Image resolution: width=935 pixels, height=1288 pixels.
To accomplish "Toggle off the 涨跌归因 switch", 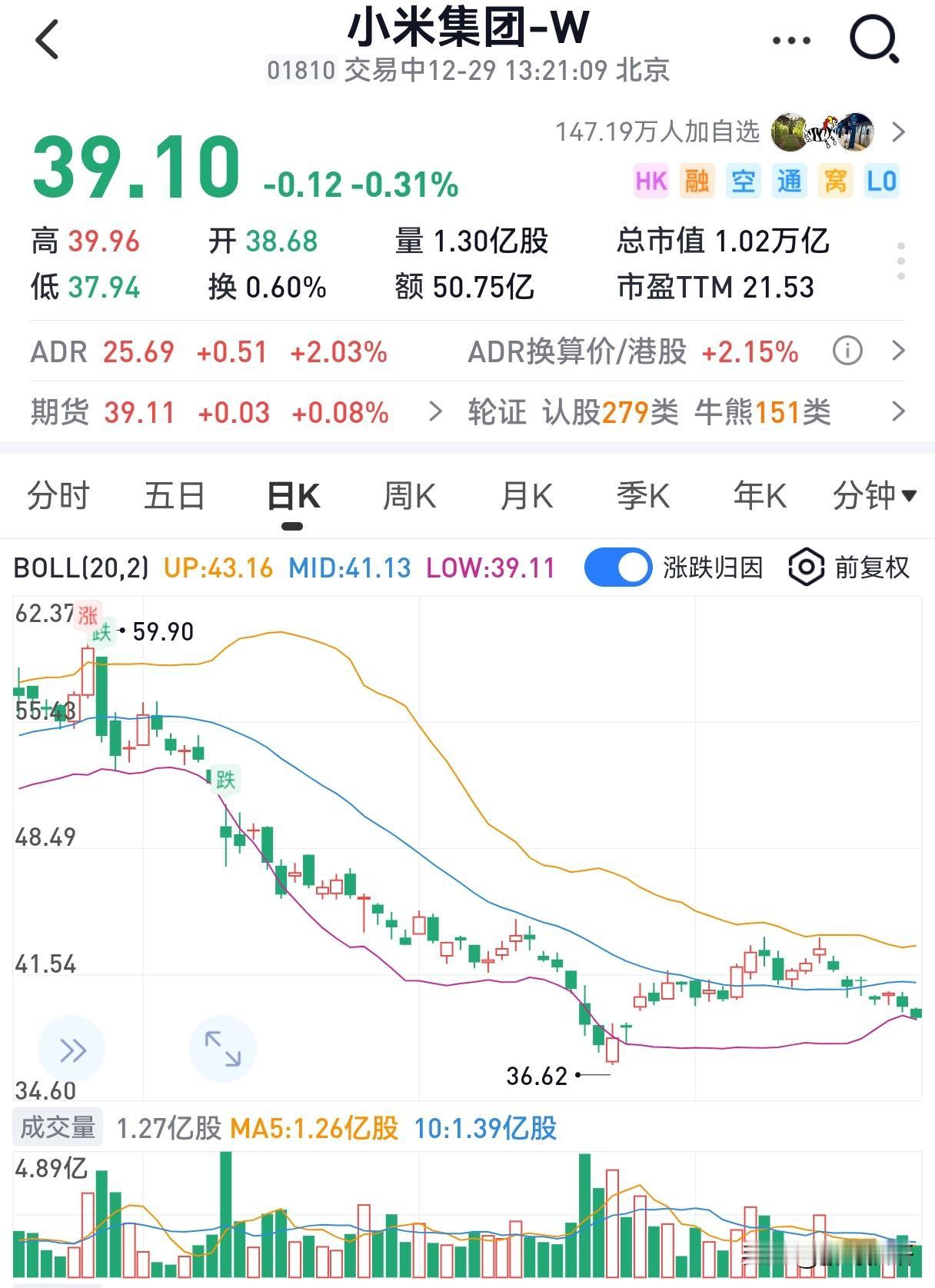I will [x=618, y=566].
